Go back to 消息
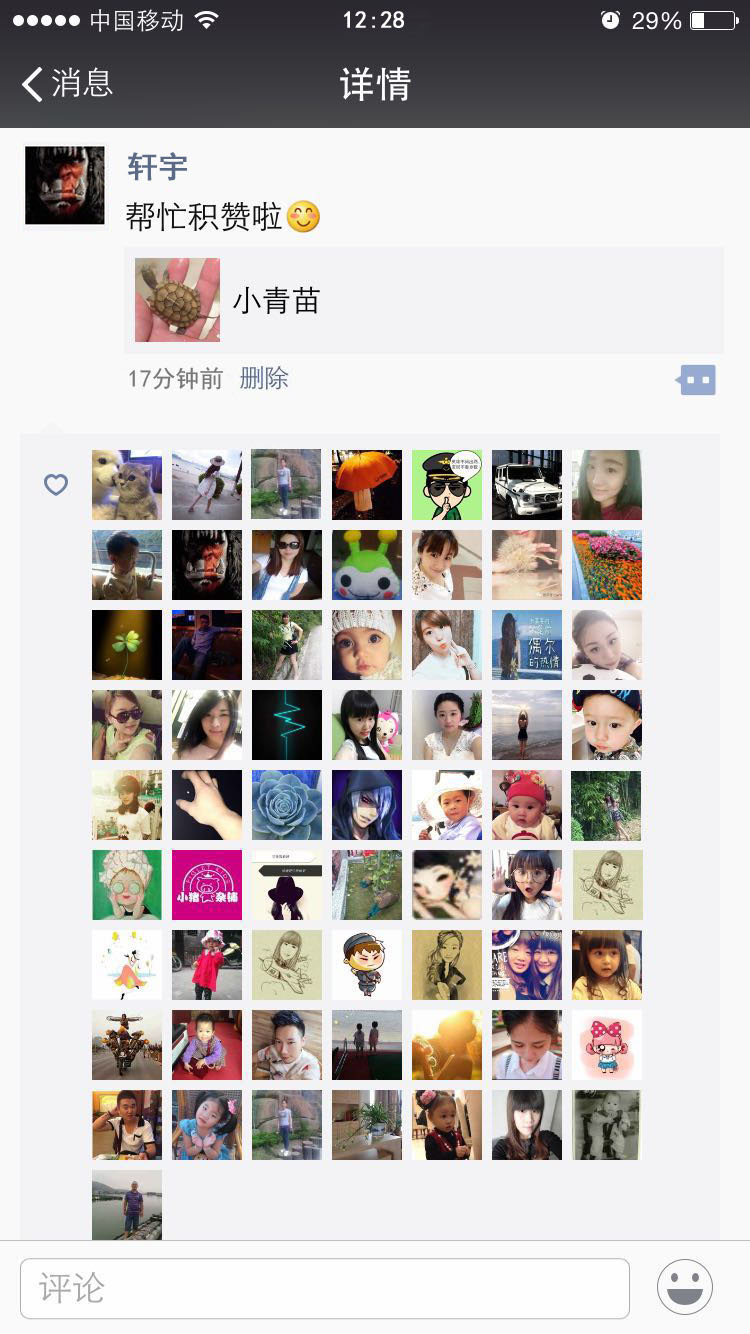This screenshot has height=1334, width=750. tap(68, 84)
